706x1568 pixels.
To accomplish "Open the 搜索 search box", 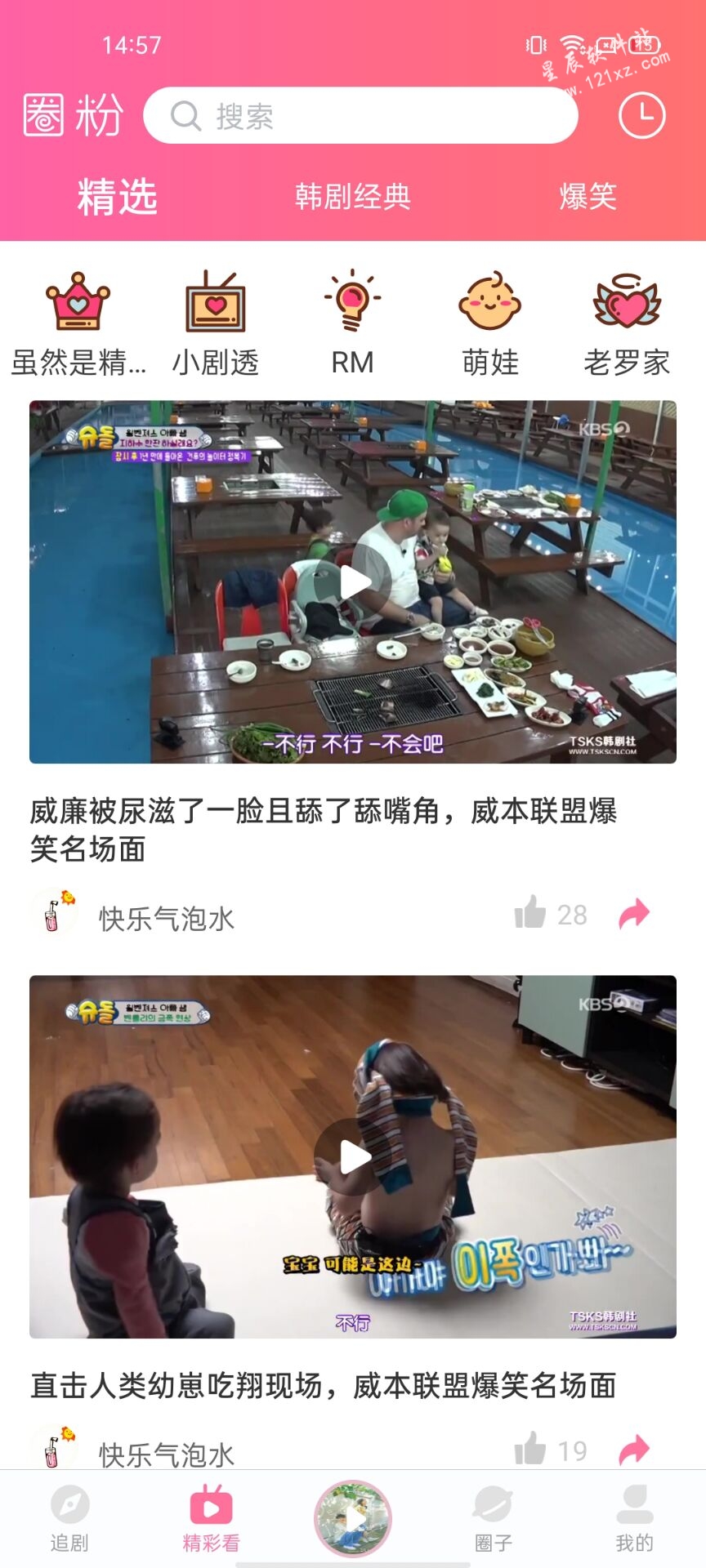I will tap(360, 116).
